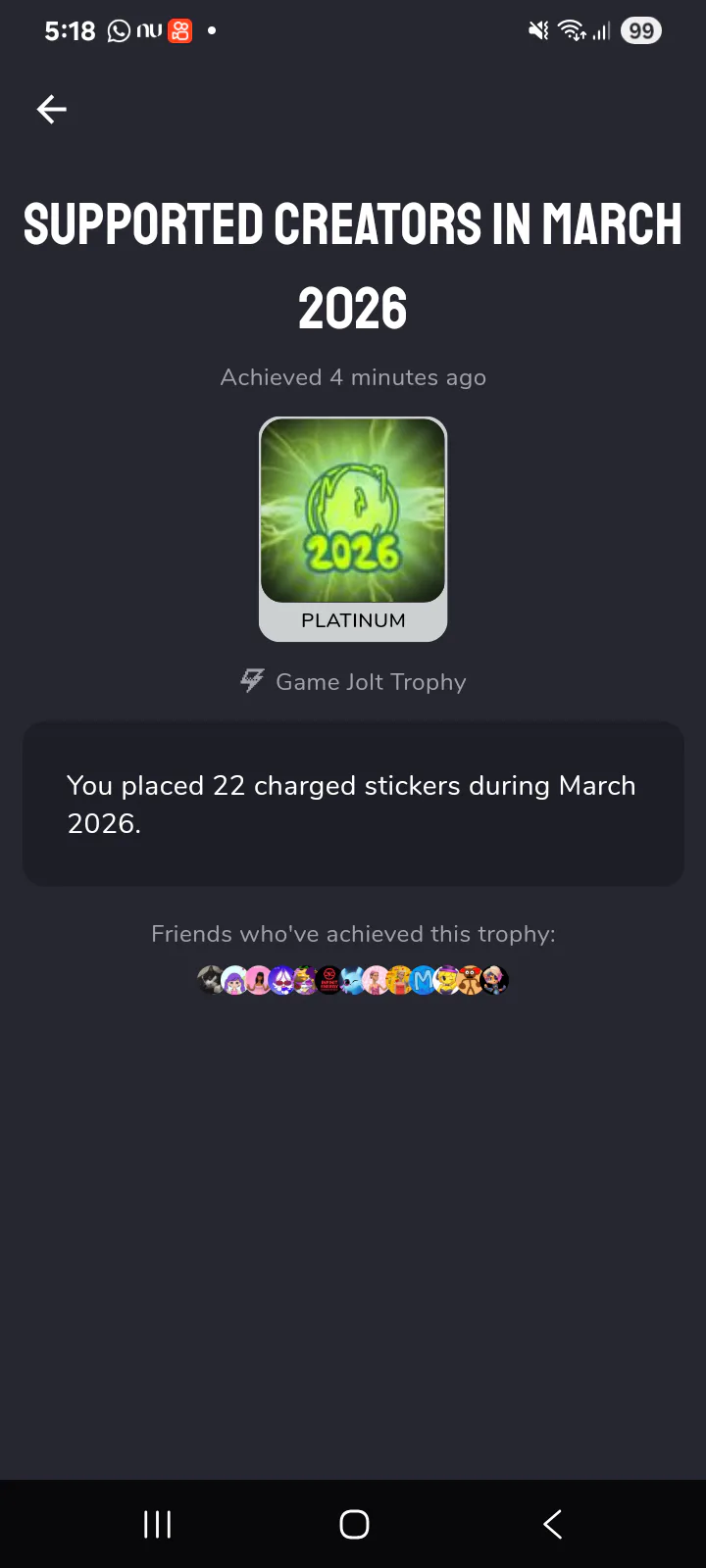Screen dimensions: 706x1568
Task: Go back using the top arrow
Action: (x=52, y=109)
